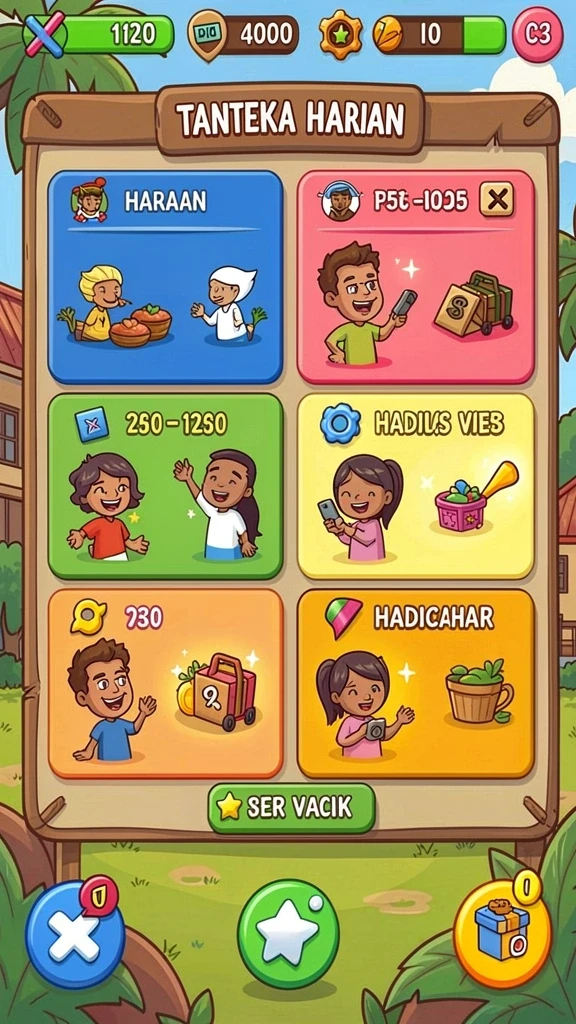
Task: Select the yellow HADIUS VIES card
Action: coord(415,486)
